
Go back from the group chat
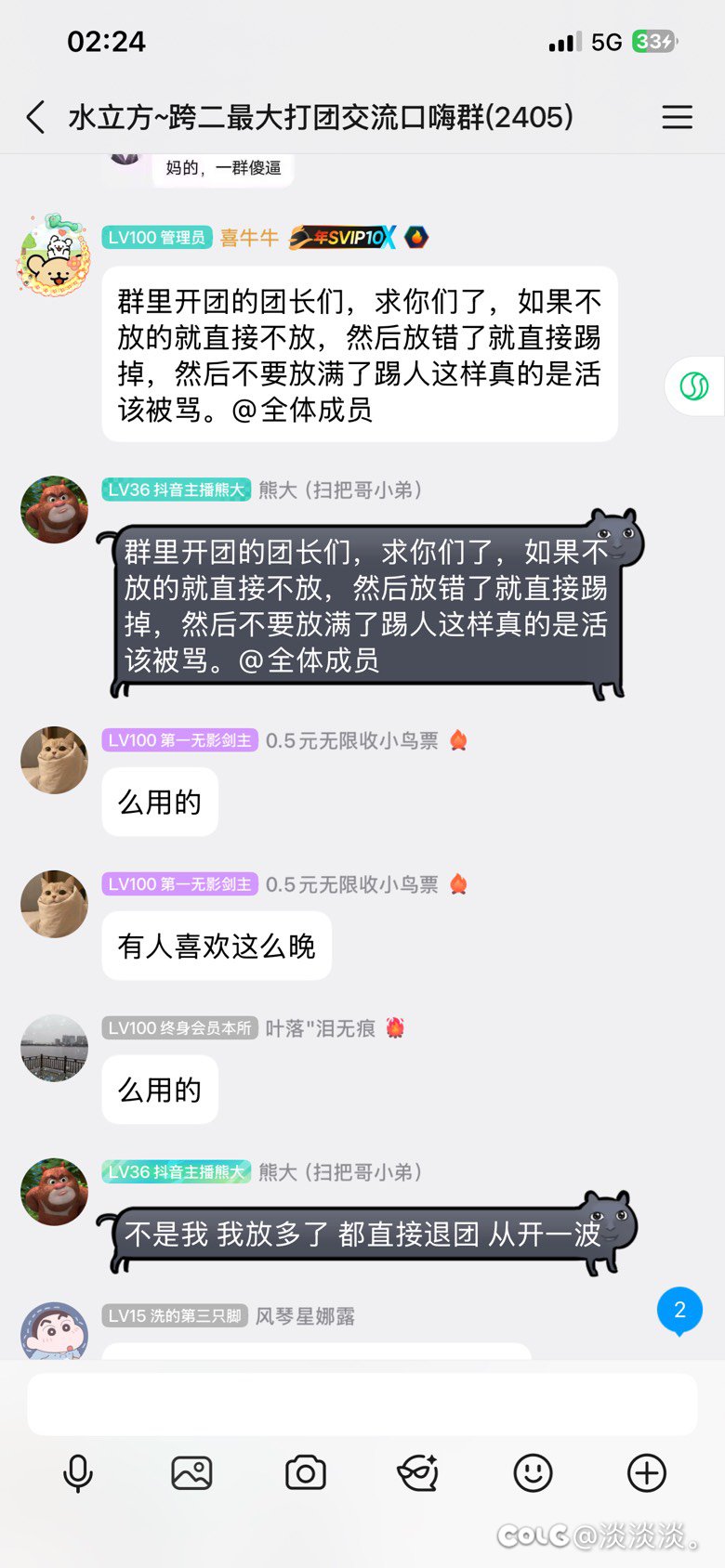[36, 117]
